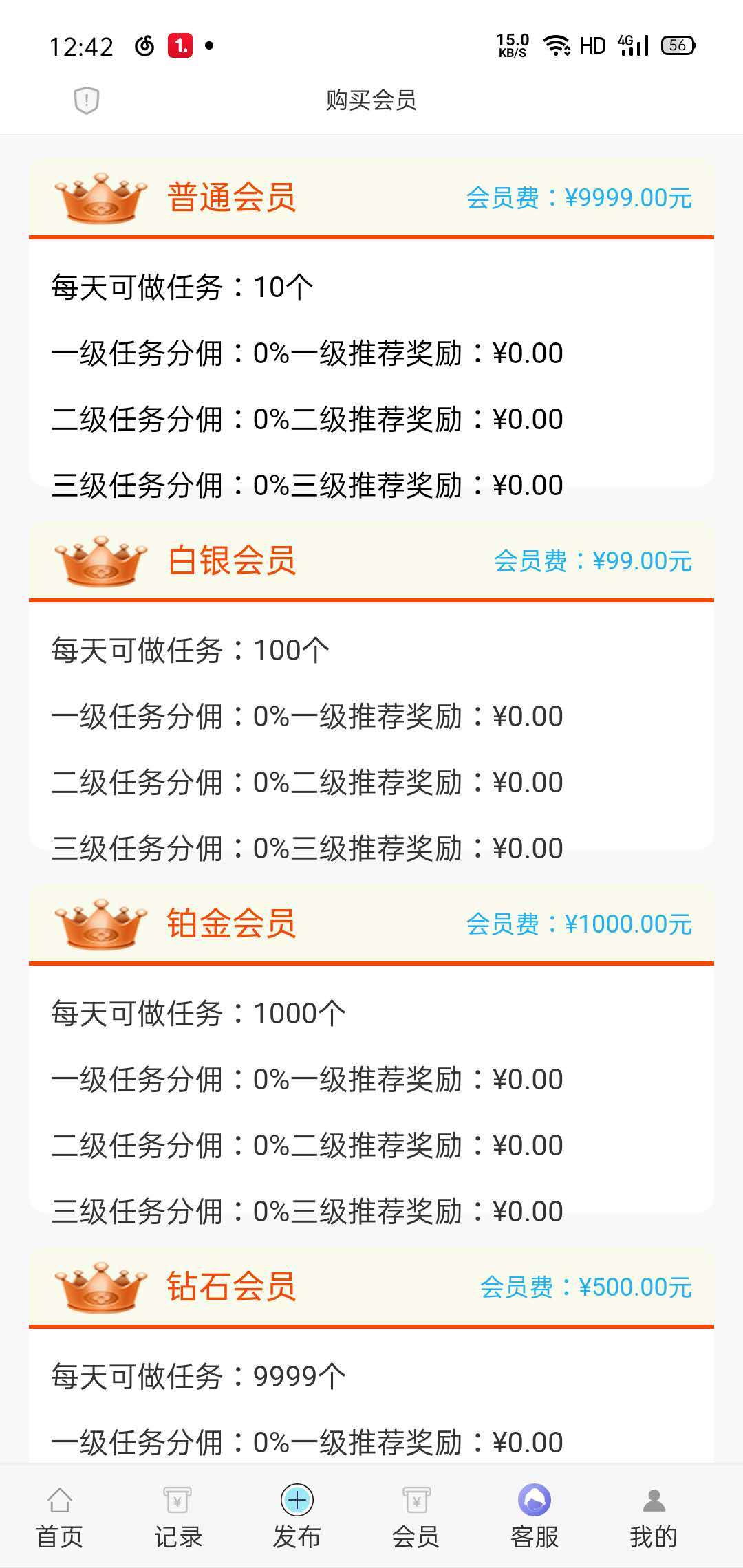Viewport: 743px width, 1568px height.
Task: Switch to the 会员 tab
Action: click(x=416, y=1516)
